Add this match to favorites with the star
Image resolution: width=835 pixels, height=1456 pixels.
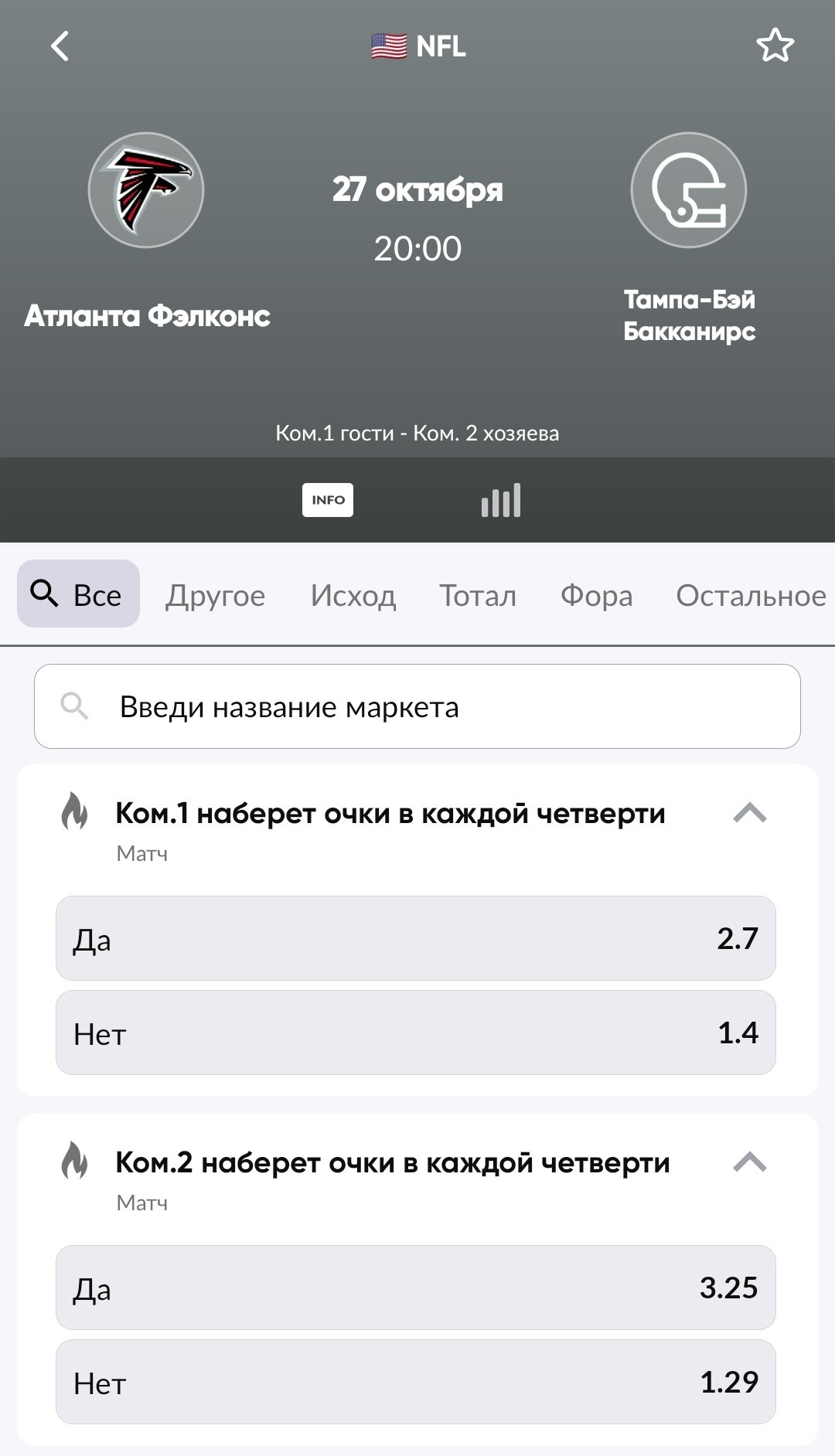pos(775,46)
